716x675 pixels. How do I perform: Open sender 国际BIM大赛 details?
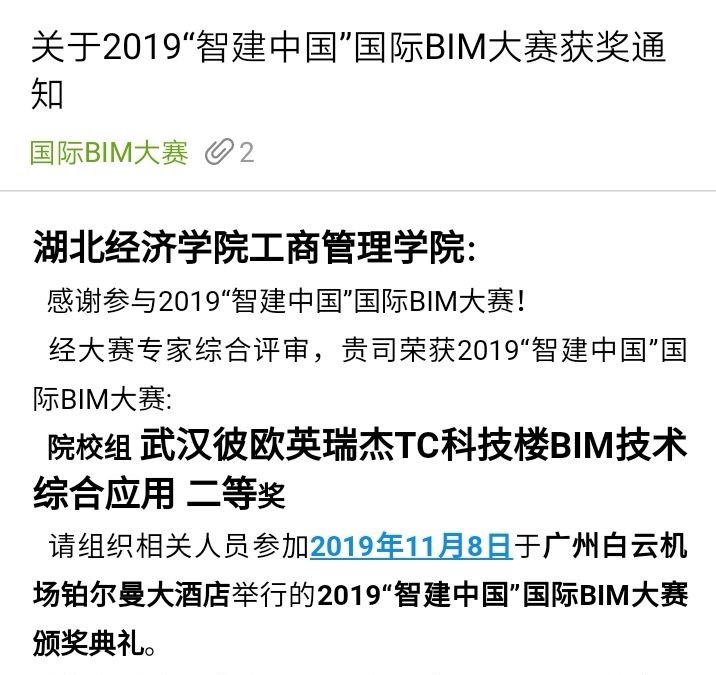coord(109,152)
